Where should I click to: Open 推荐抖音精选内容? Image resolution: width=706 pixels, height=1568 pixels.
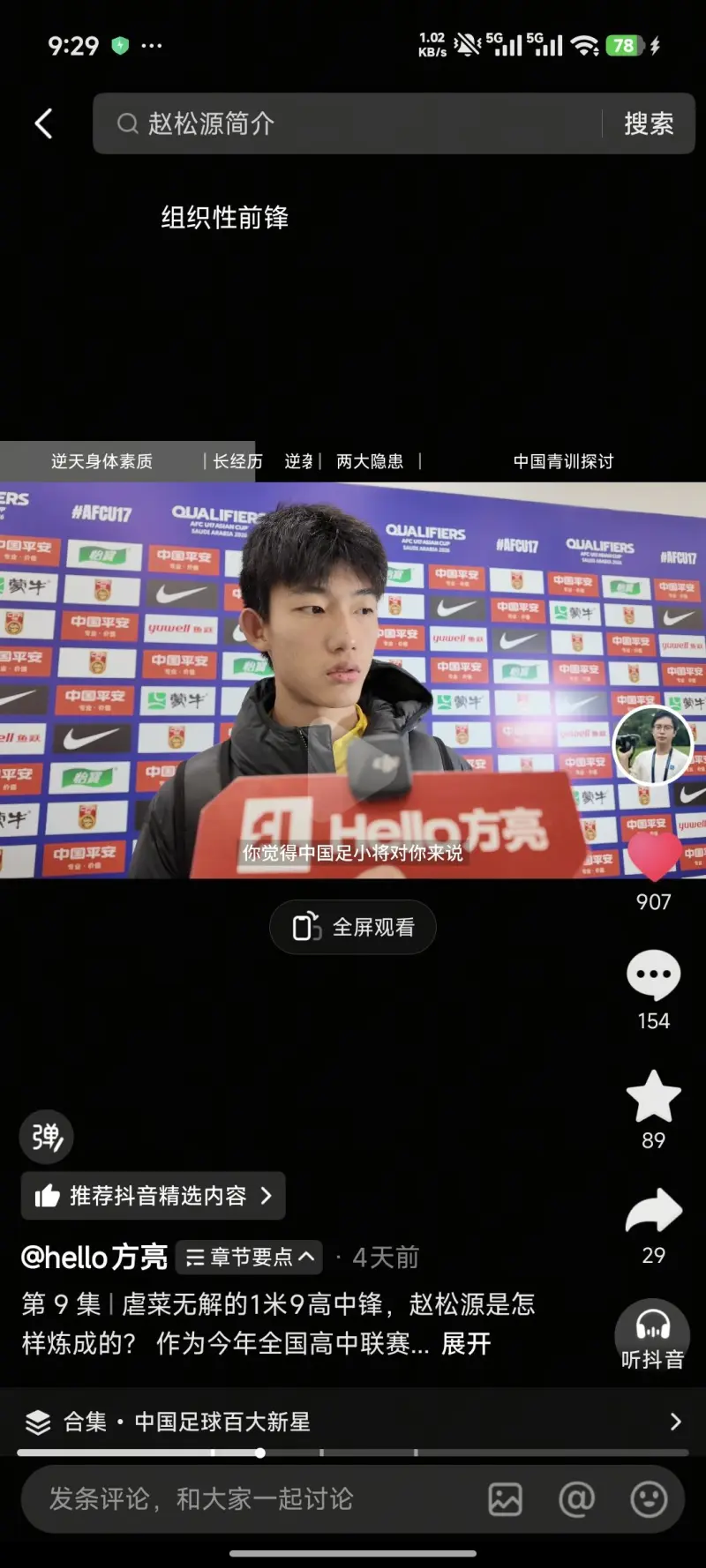154,1196
